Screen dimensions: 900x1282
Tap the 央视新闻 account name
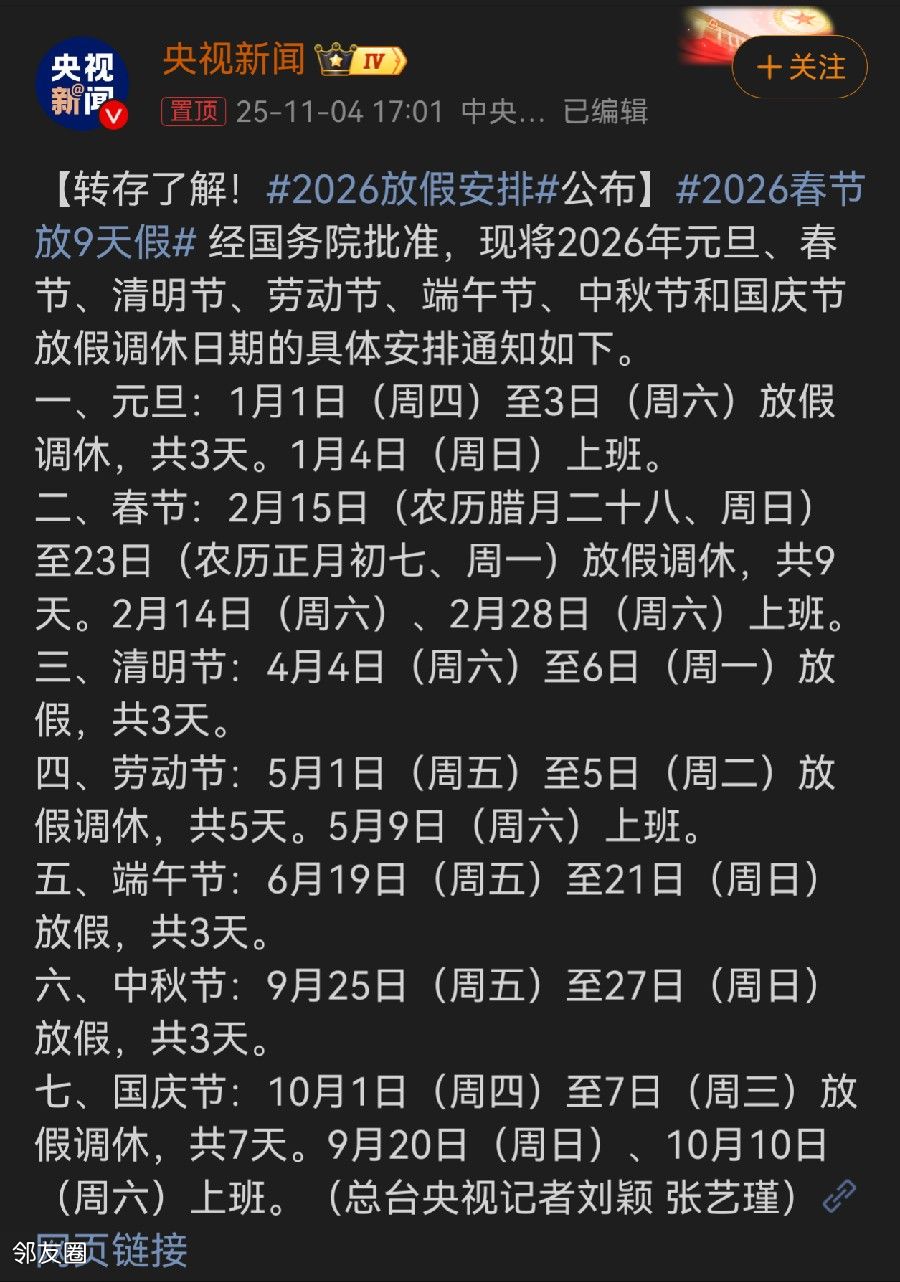coord(234,60)
